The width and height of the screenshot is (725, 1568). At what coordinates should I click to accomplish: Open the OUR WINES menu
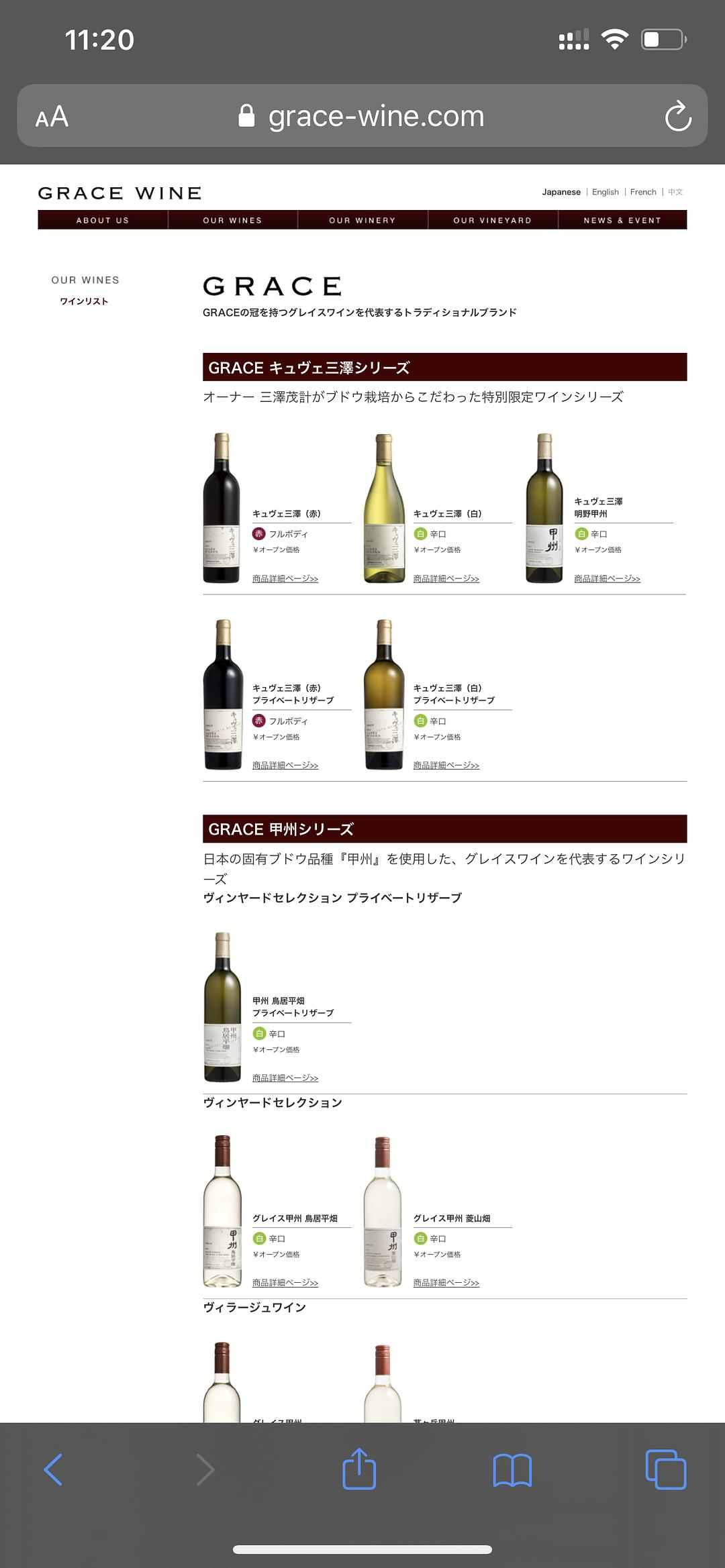coord(232,220)
